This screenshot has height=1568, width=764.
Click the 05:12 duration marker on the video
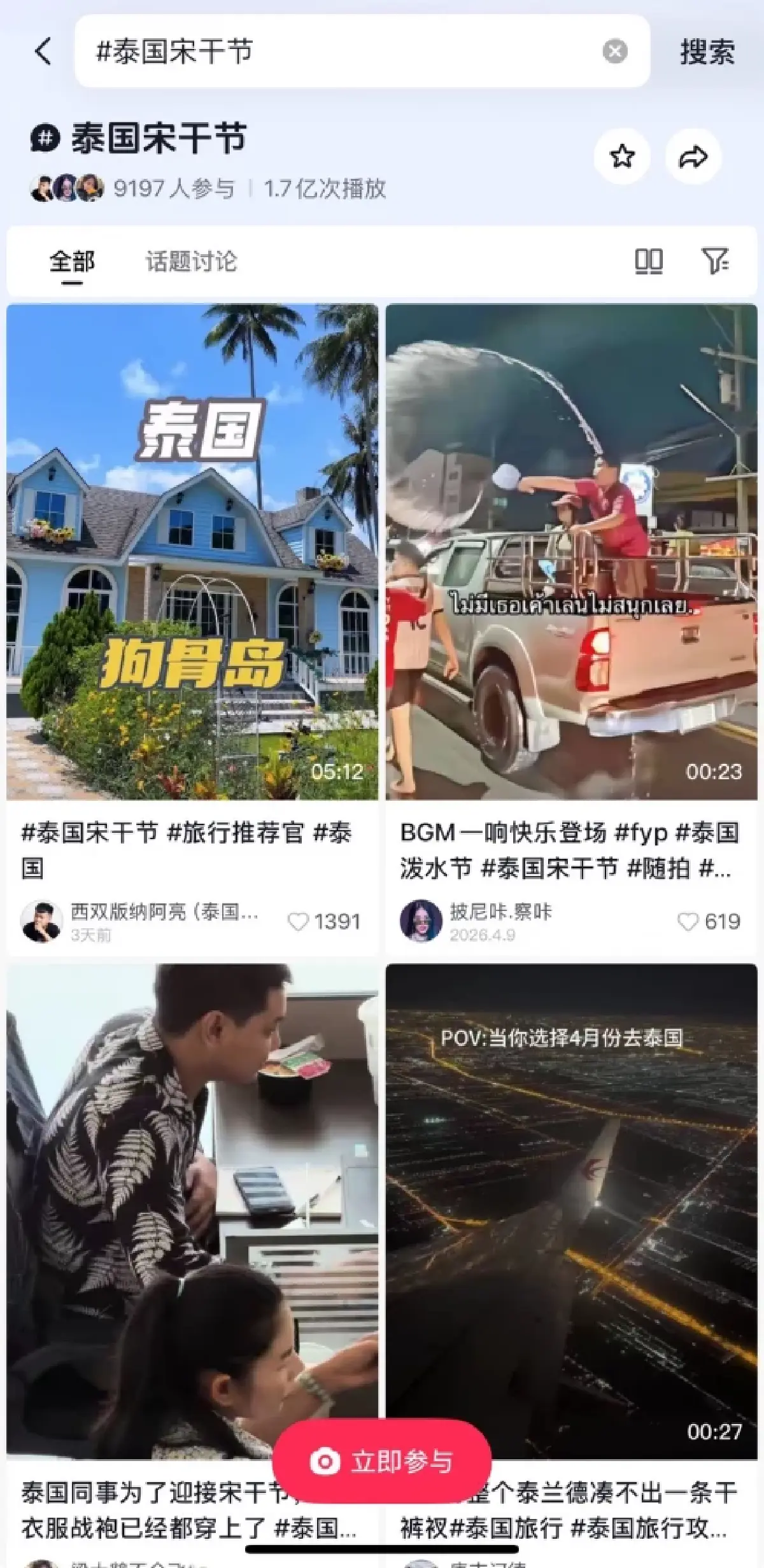(x=339, y=773)
